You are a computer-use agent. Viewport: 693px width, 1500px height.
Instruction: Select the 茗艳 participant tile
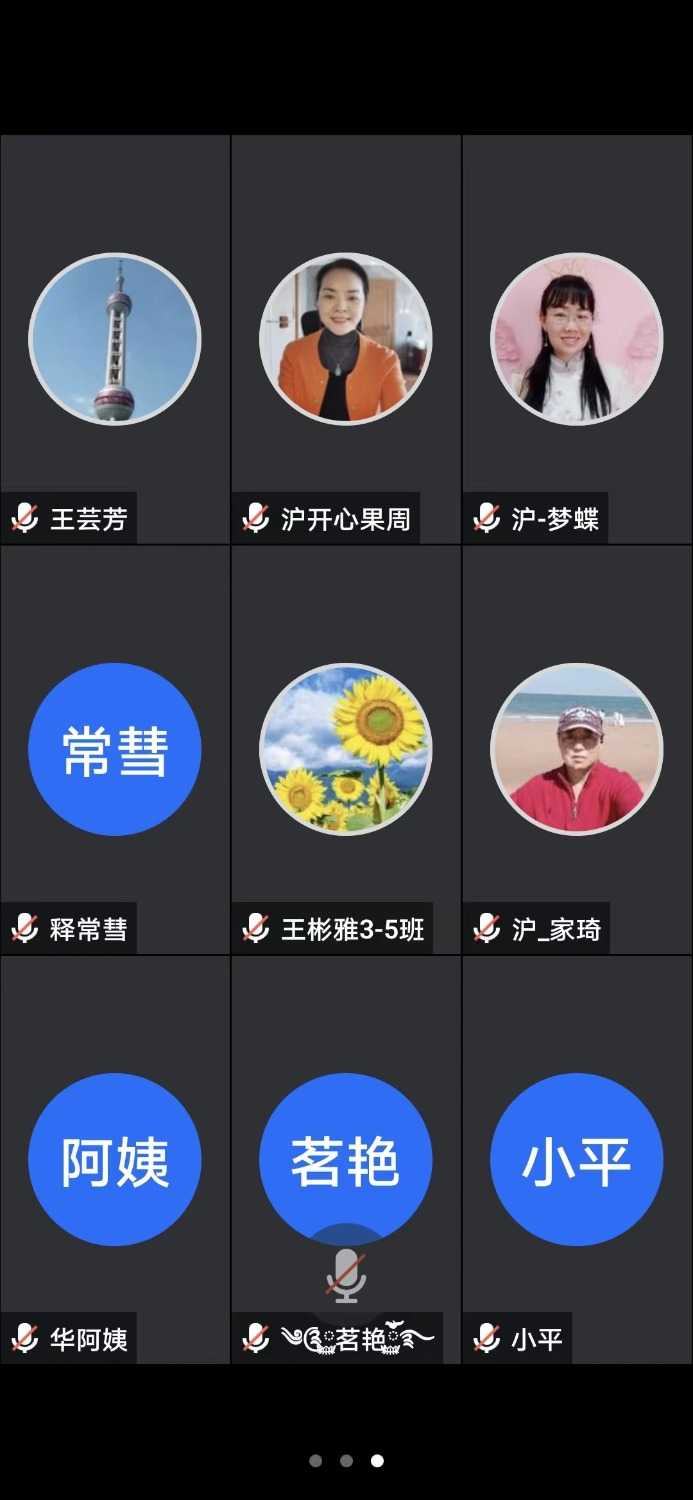(x=346, y=1159)
